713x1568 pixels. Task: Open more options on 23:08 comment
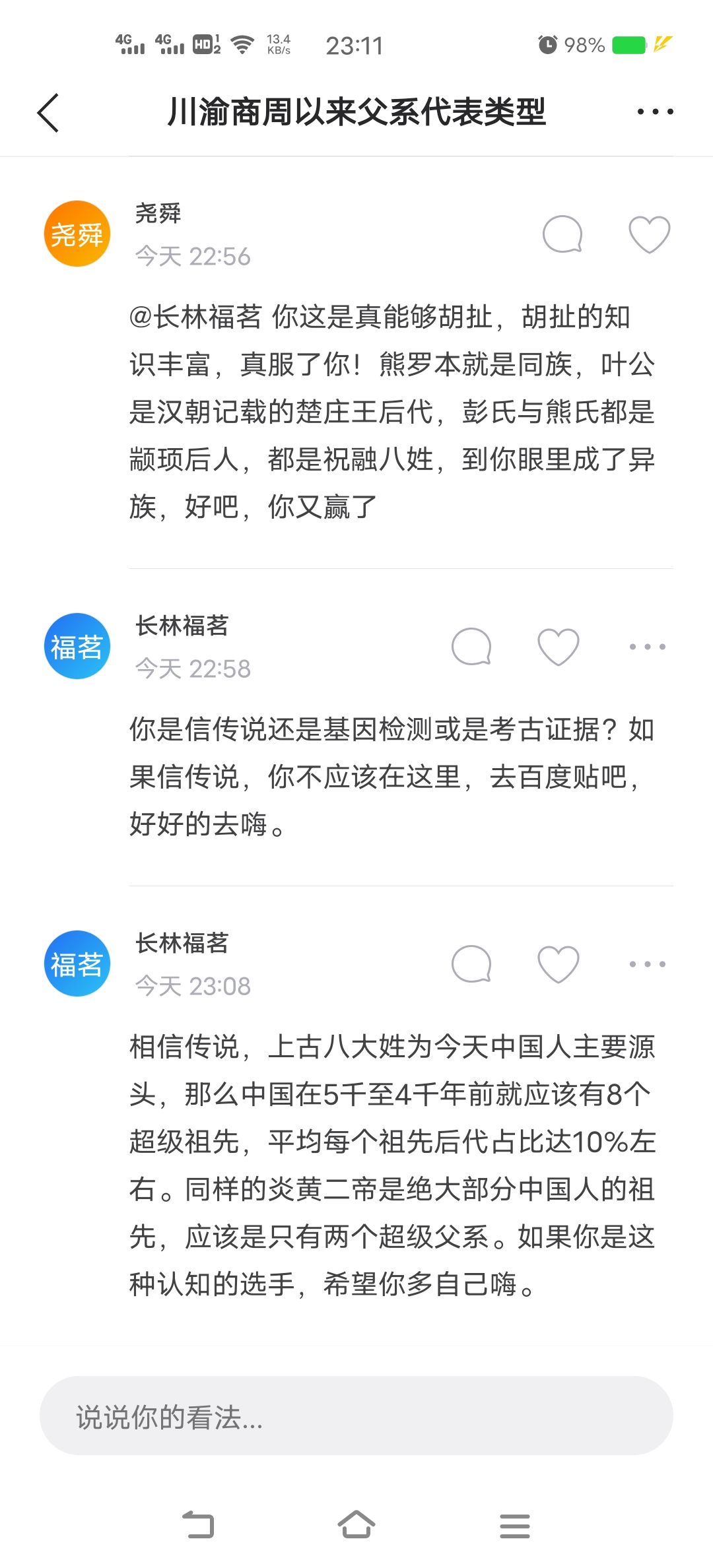(x=647, y=964)
